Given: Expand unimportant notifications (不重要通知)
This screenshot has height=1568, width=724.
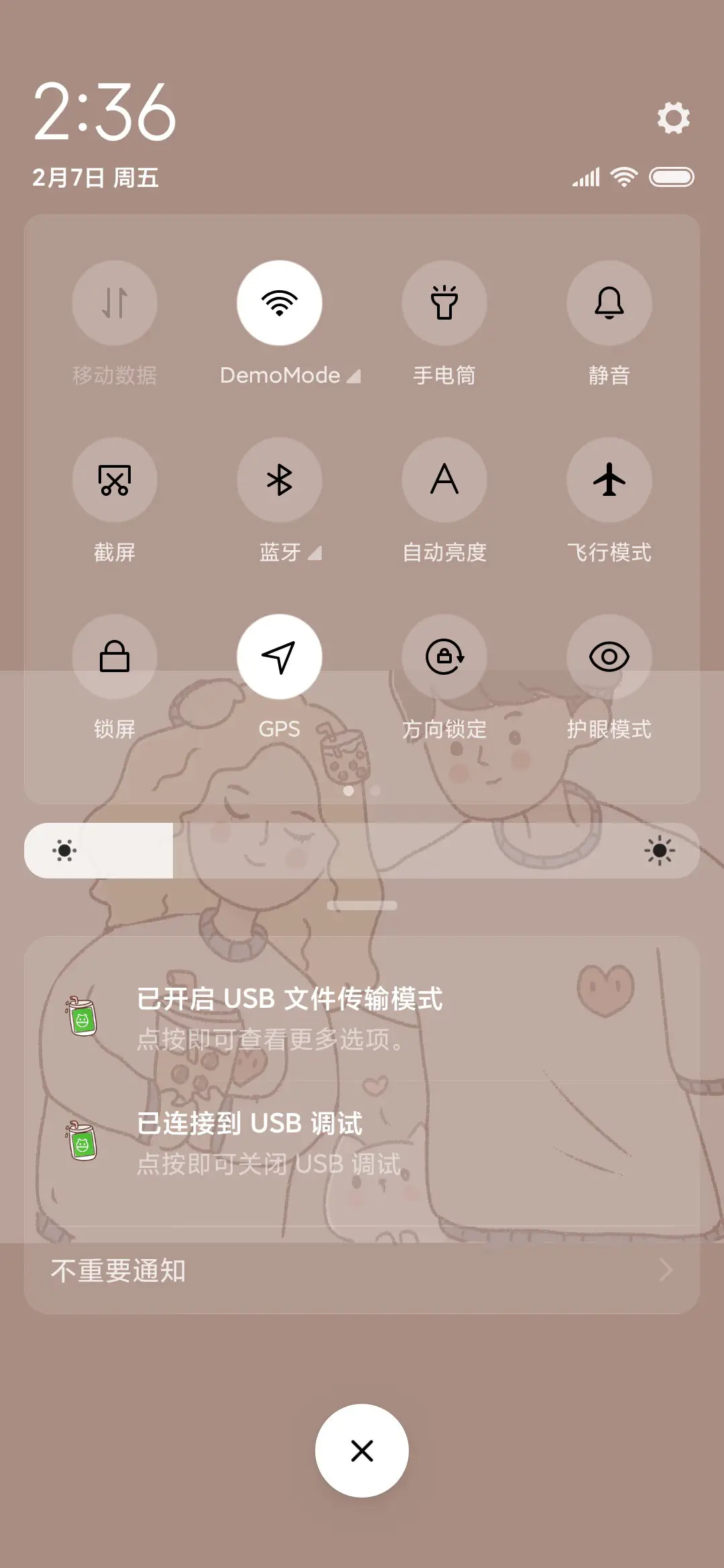Looking at the screenshot, I should tap(362, 1268).
